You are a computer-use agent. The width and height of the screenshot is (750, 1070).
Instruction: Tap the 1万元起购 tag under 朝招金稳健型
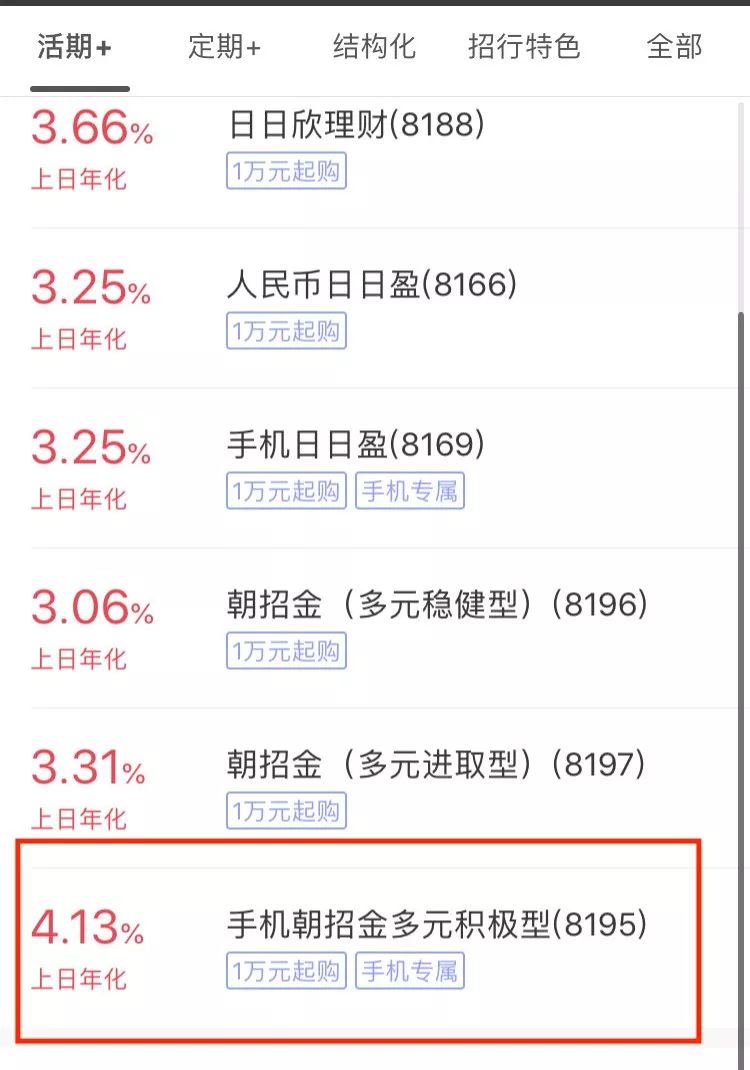[x=286, y=650]
